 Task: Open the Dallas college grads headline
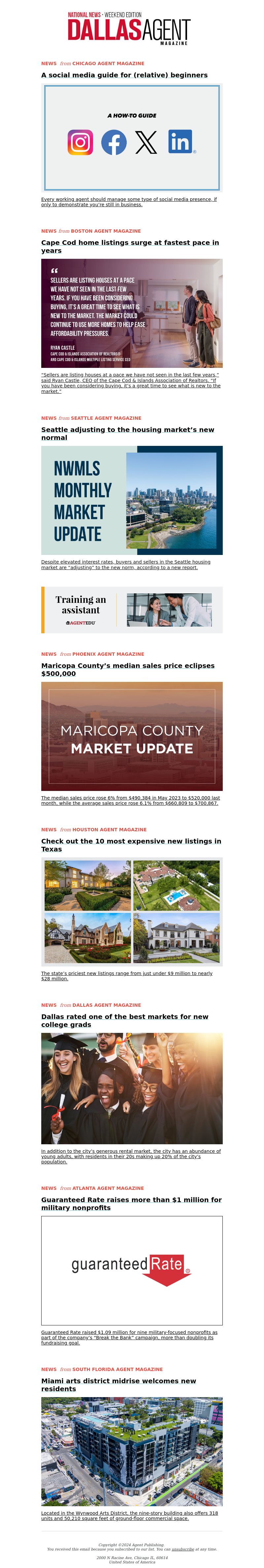point(124,1020)
